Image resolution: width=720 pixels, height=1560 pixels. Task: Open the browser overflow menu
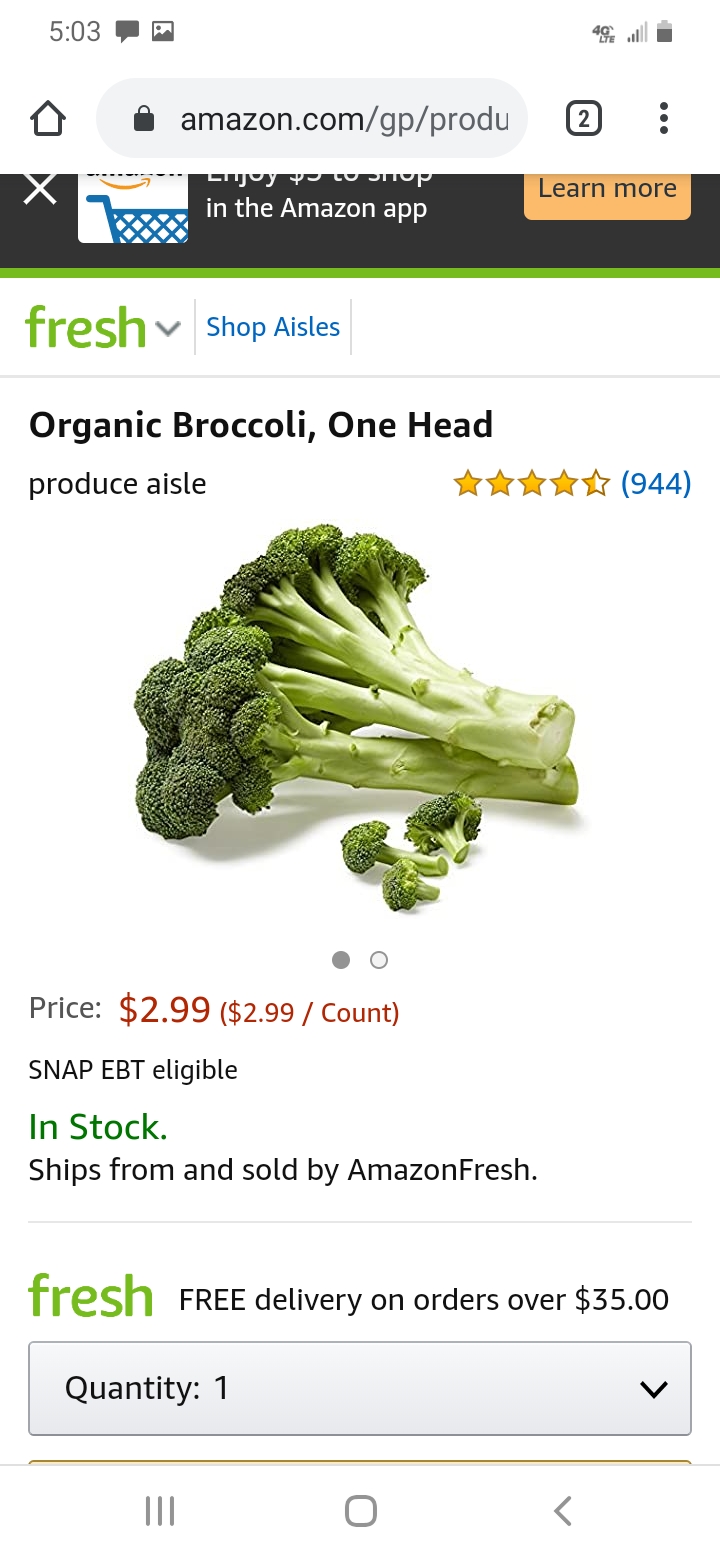664,119
